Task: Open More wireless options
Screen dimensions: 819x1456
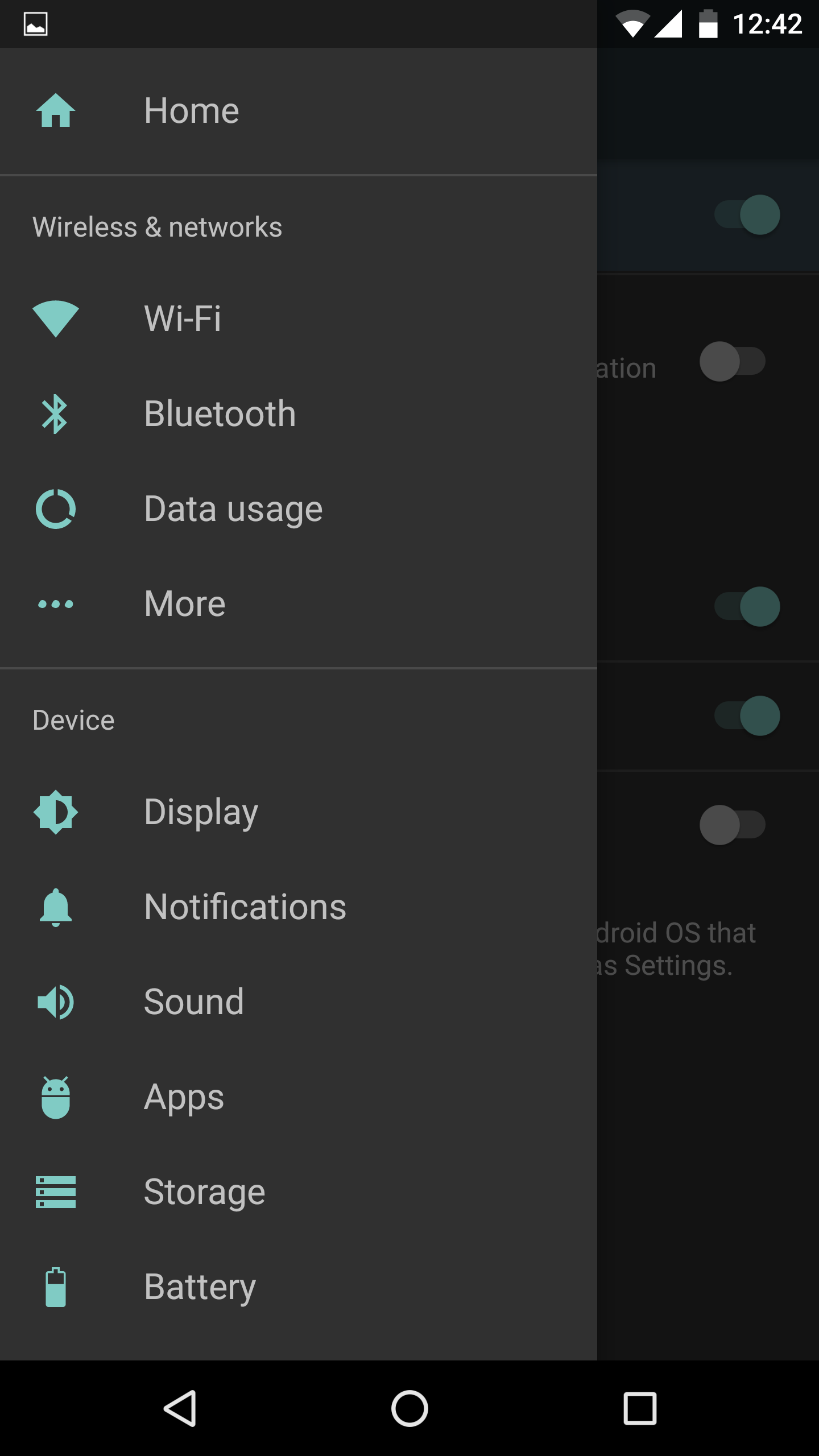Action: [x=299, y=603]
